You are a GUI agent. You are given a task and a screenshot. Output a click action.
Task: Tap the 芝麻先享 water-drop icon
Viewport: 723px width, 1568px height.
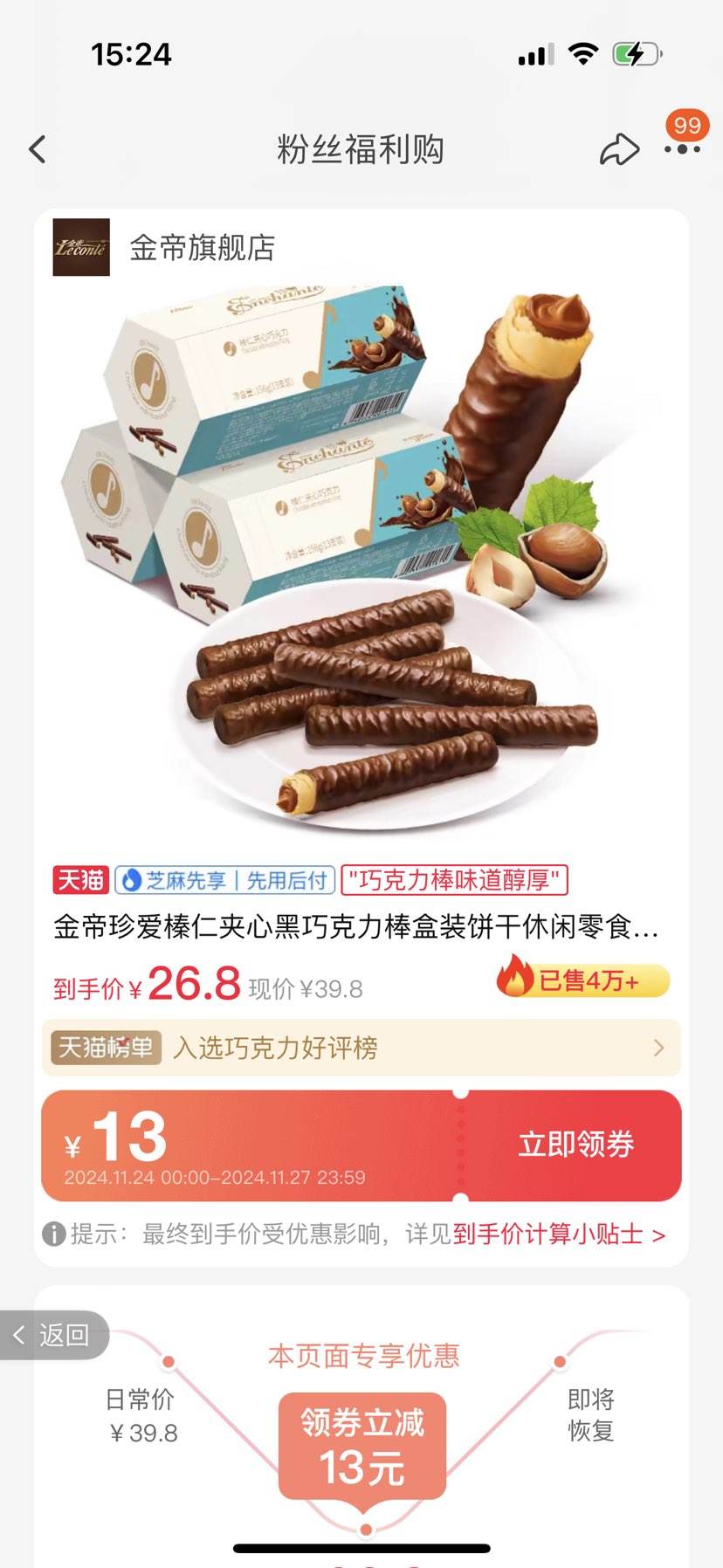pos(129,881)
